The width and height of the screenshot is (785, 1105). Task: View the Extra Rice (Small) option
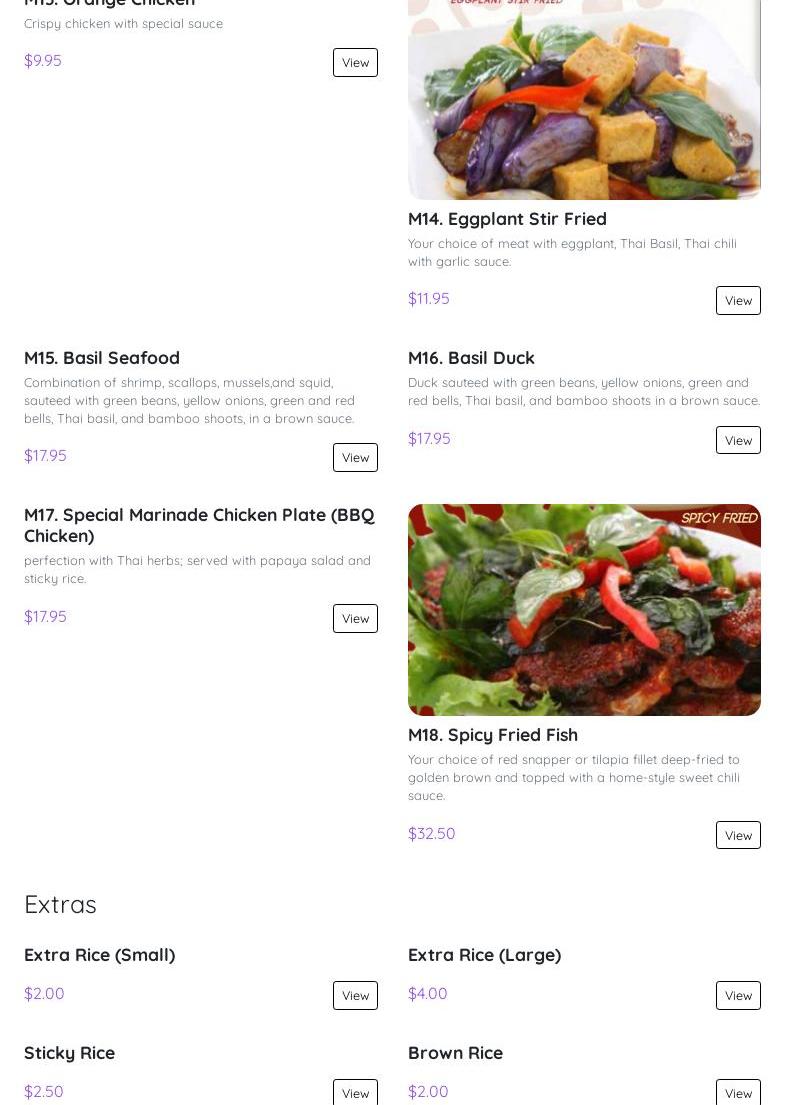click(355, 995)
